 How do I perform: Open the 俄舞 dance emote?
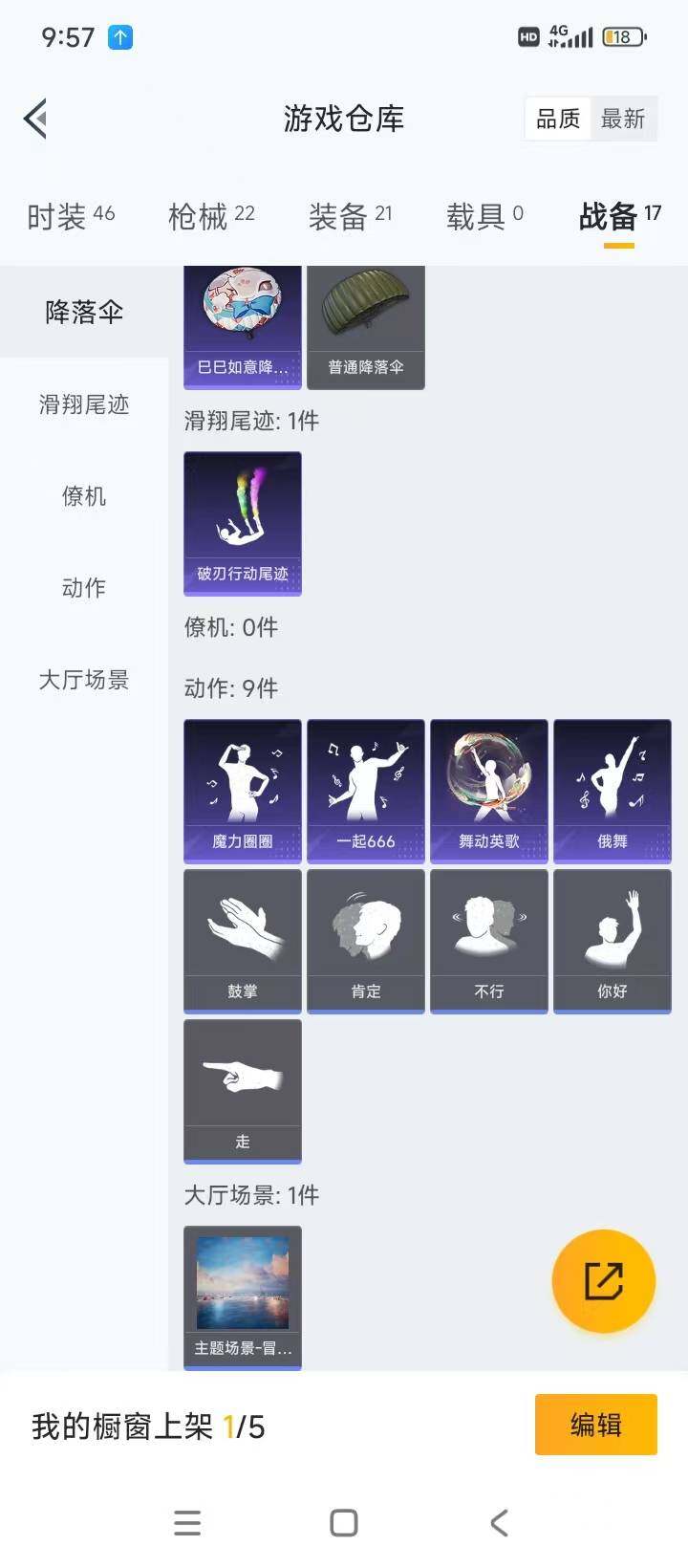click(x=612, y=790)
